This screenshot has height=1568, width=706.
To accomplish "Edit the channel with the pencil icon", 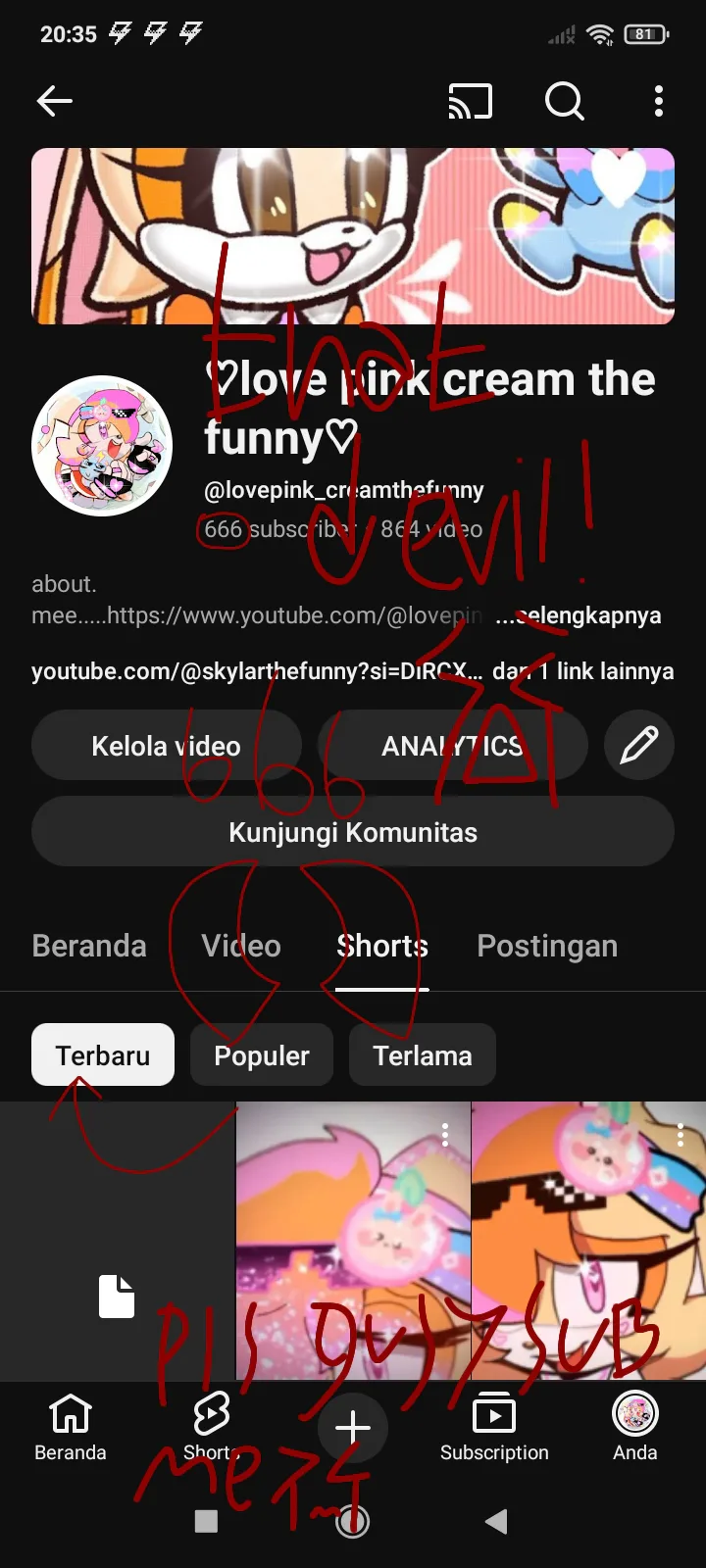I will click(x=638, y=746).
